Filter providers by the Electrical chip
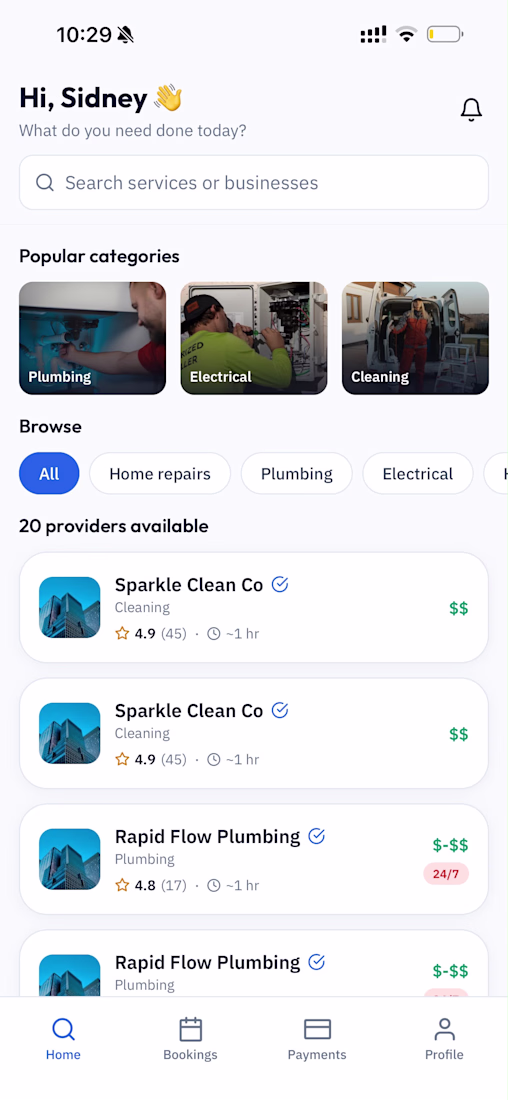508x1100 pixels. [417, 474]
